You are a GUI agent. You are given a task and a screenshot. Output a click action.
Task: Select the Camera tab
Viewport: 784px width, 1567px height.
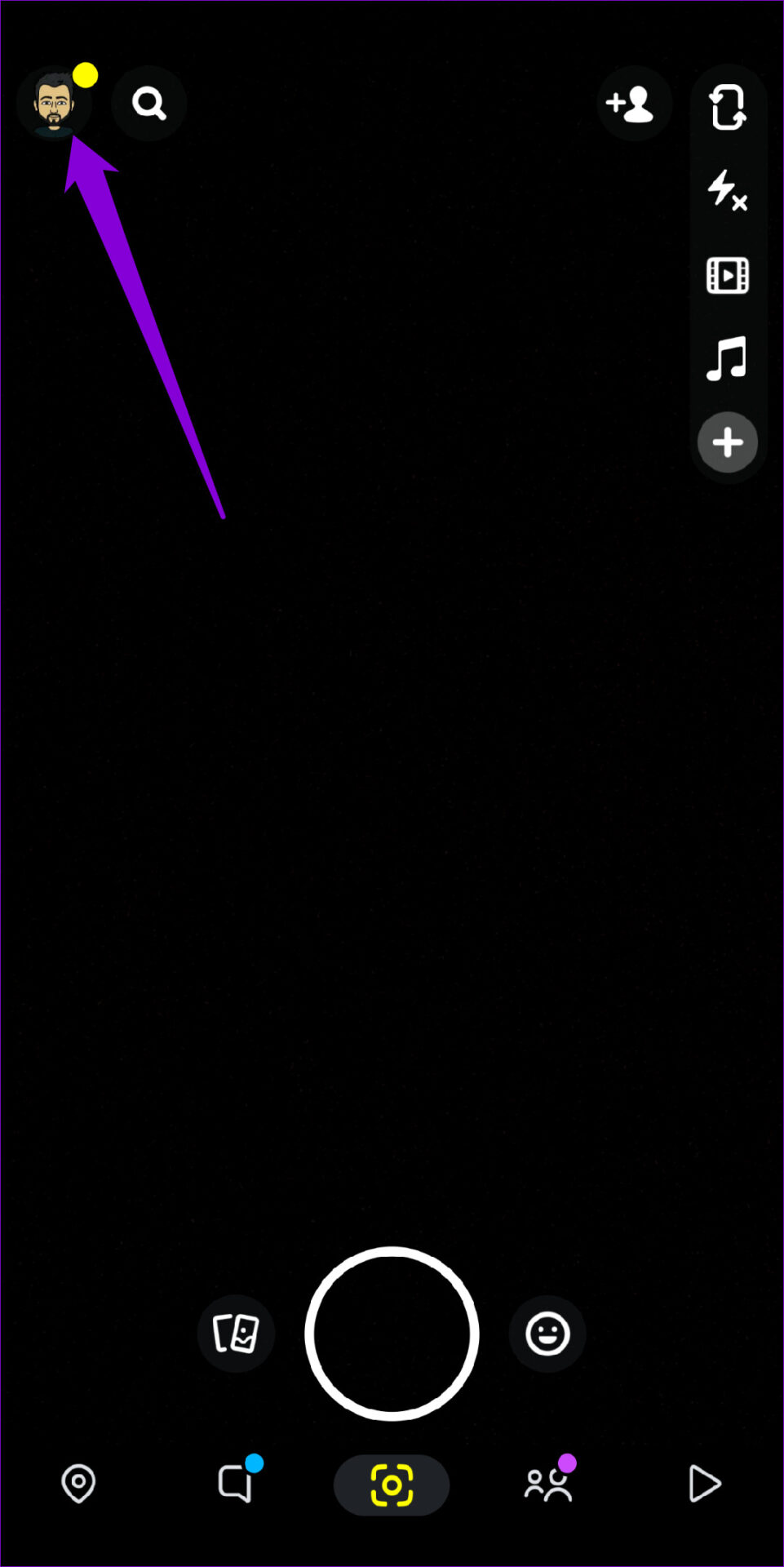pos(392,1485)
